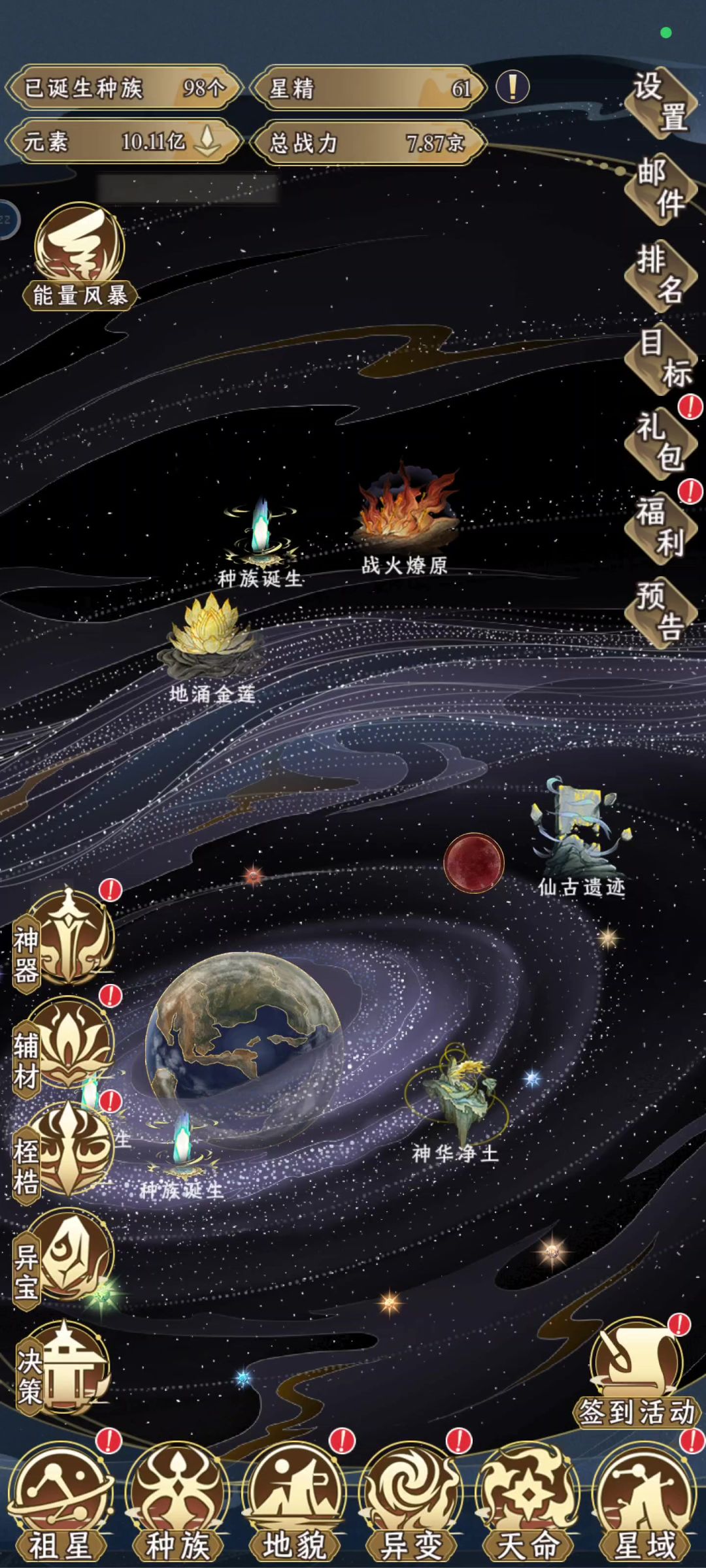706x1568 pixels.
Task: Open 签到活动 sign-in event
Action: [x=636, y=1372]
